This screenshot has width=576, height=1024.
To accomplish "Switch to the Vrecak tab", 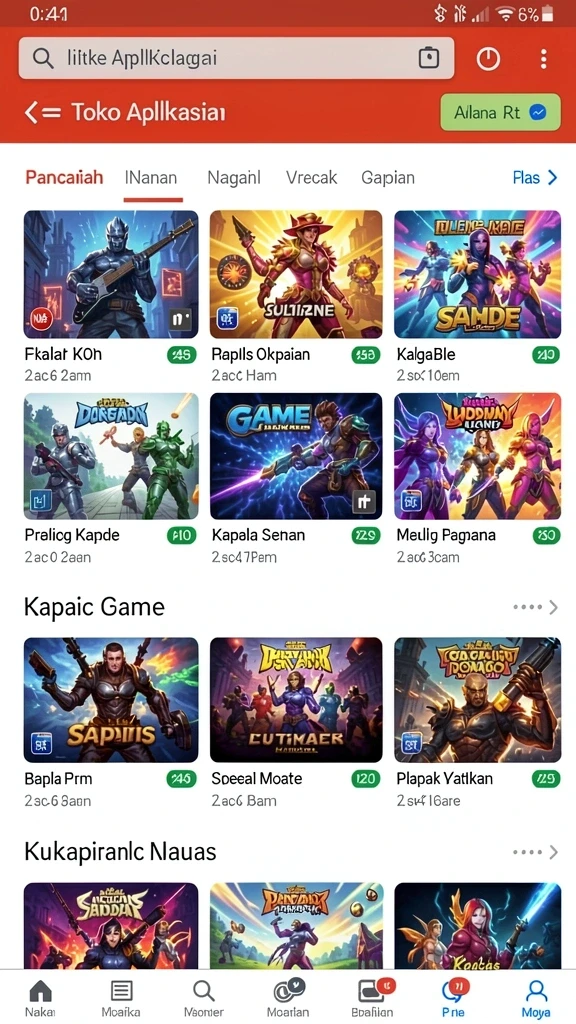I will 312,178.
